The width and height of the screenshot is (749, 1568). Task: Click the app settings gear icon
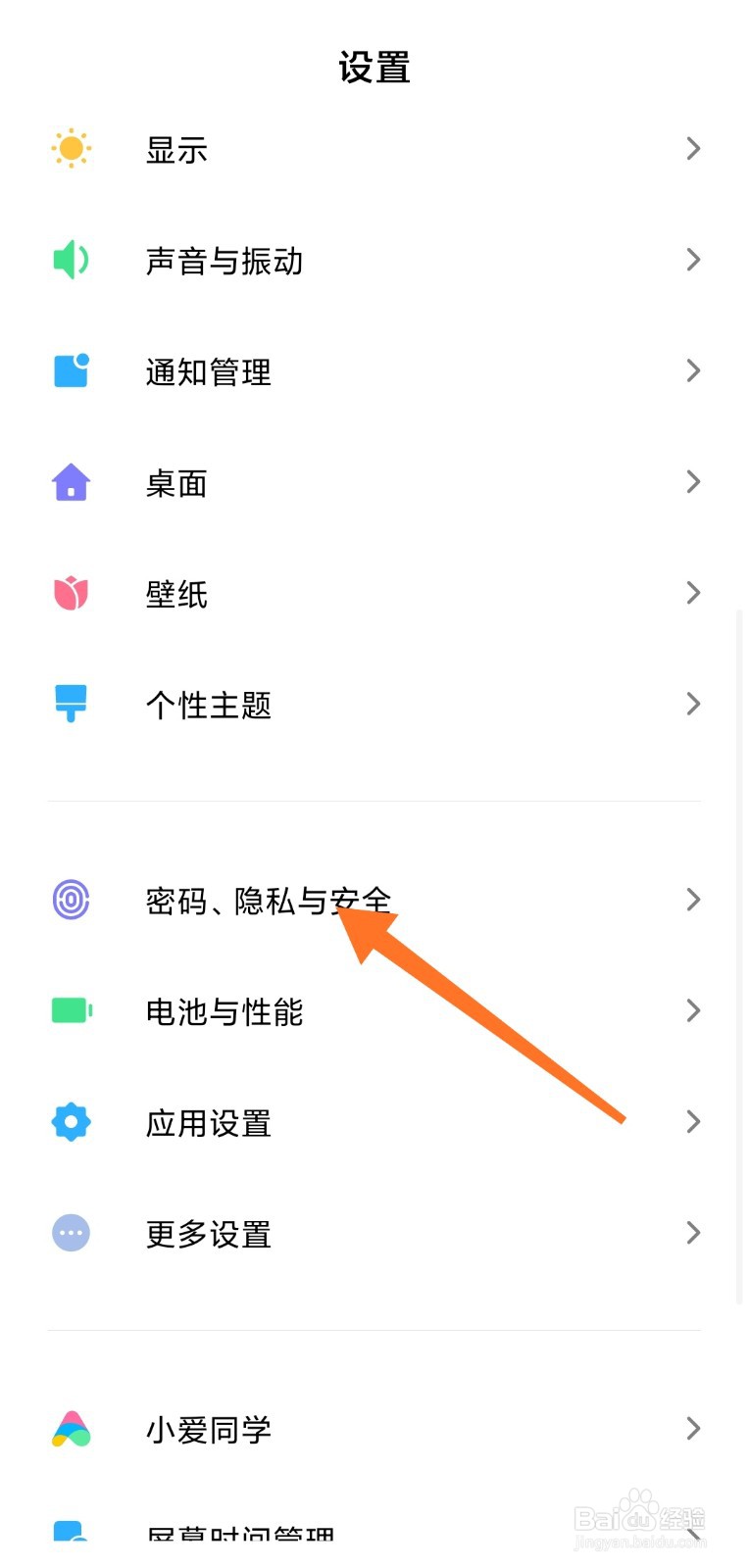click(x=70, y=1121)
